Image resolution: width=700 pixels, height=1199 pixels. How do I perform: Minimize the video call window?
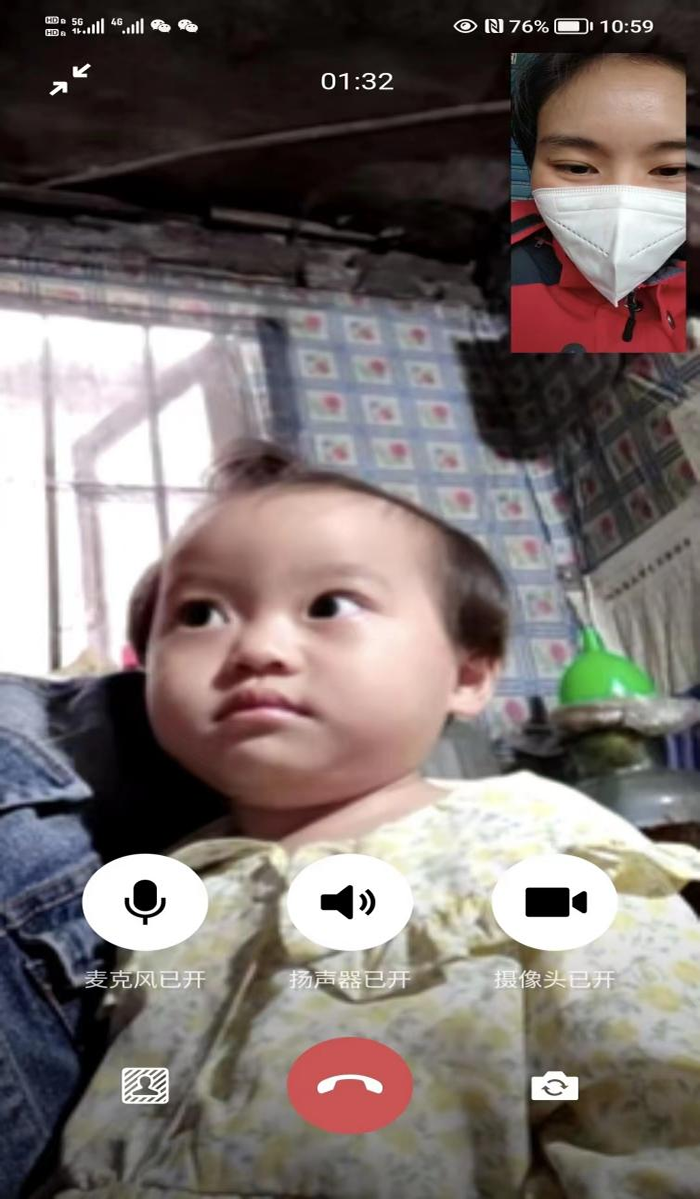tap(70, 80)
